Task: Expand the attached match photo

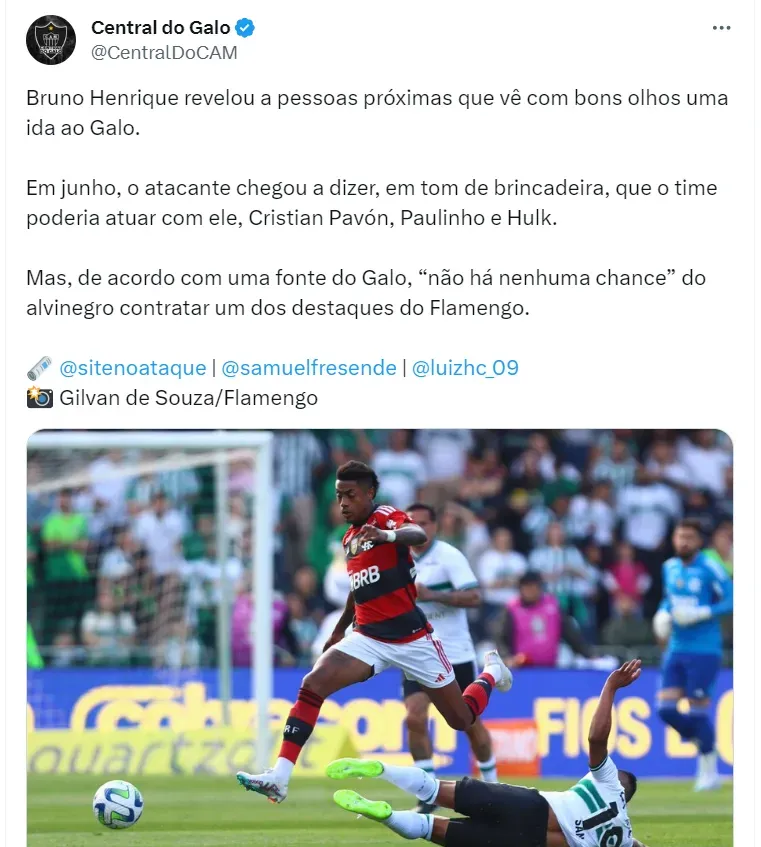Action: (380, 638)
